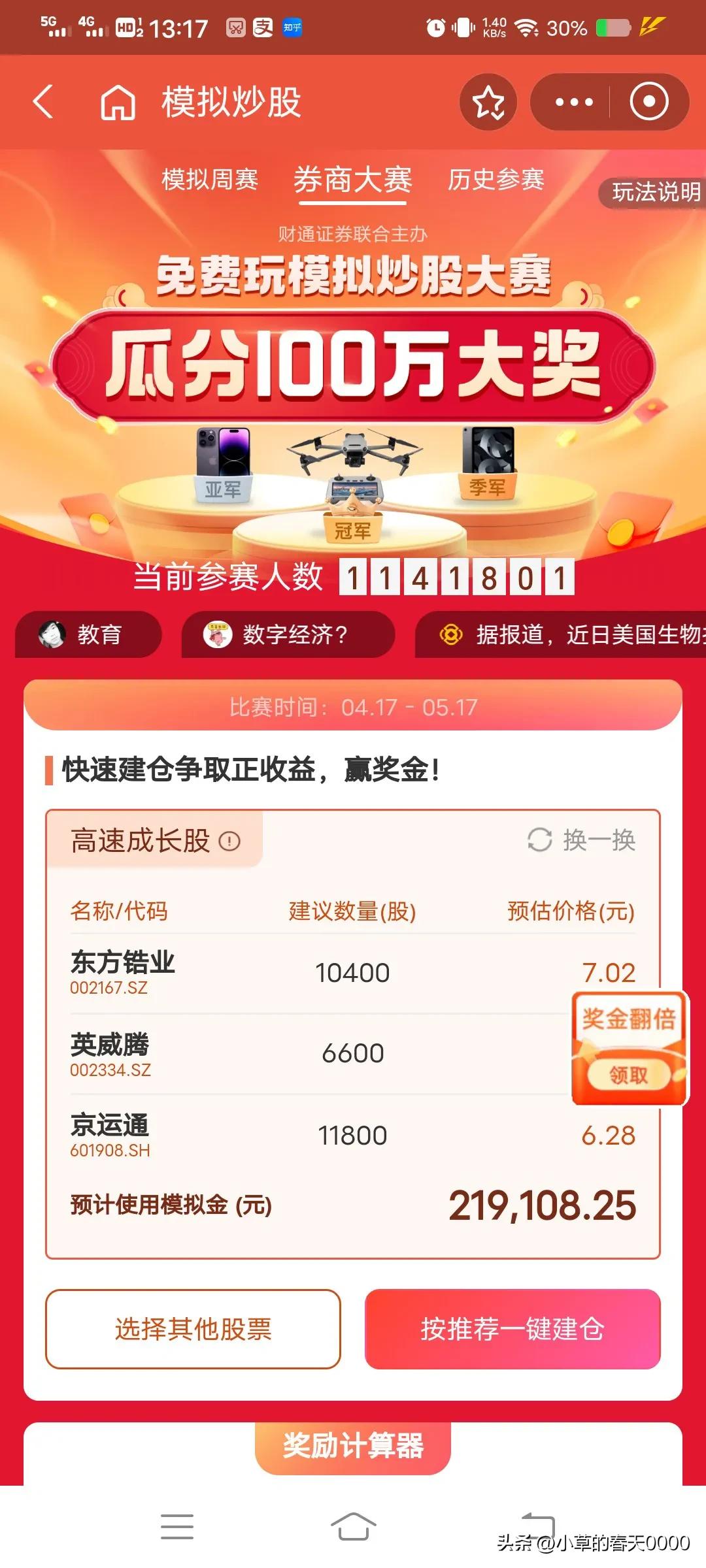This screenshot has height=1568, width=706.
Task: Tap the 数字经济 discussion bubble
Action: tap(288, 635)
